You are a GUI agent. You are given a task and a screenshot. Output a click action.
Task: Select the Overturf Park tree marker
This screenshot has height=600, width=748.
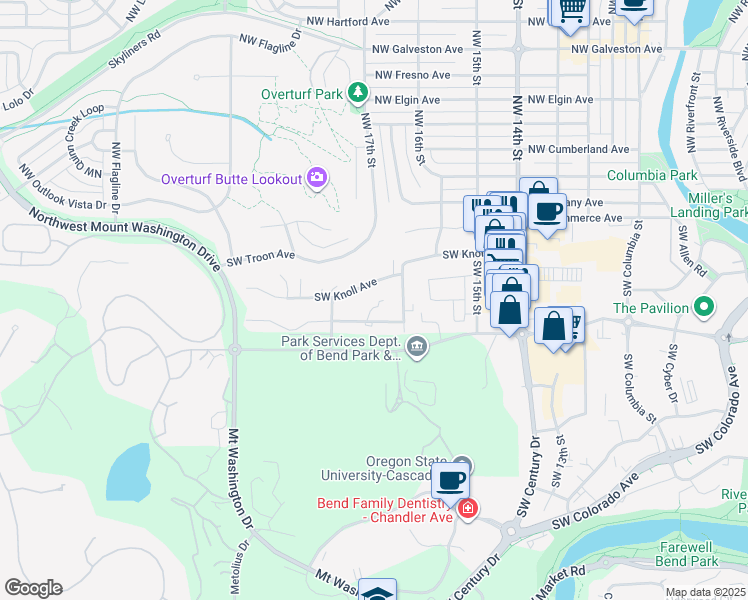(x=358, y=94)
